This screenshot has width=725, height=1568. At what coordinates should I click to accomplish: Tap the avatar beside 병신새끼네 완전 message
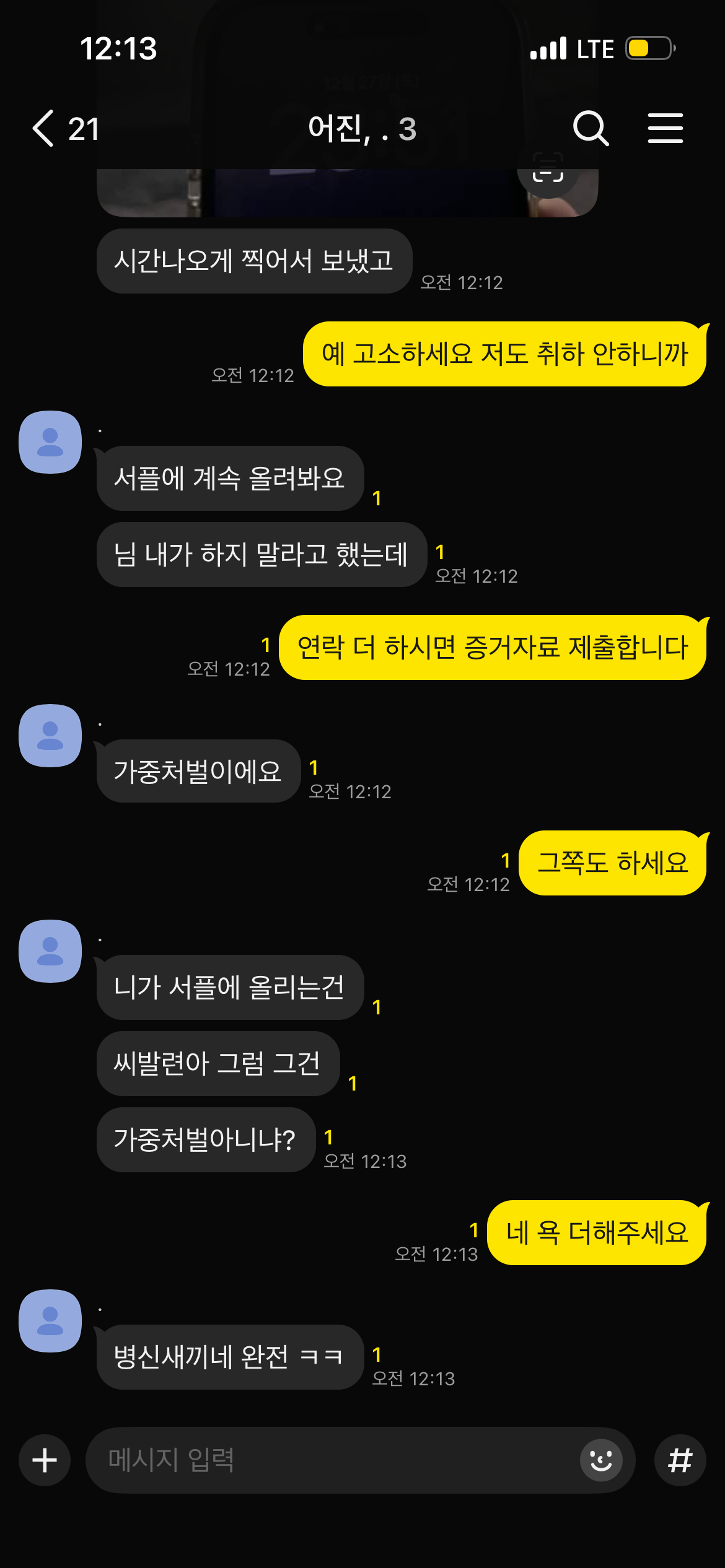click(x=50, y=1321)
